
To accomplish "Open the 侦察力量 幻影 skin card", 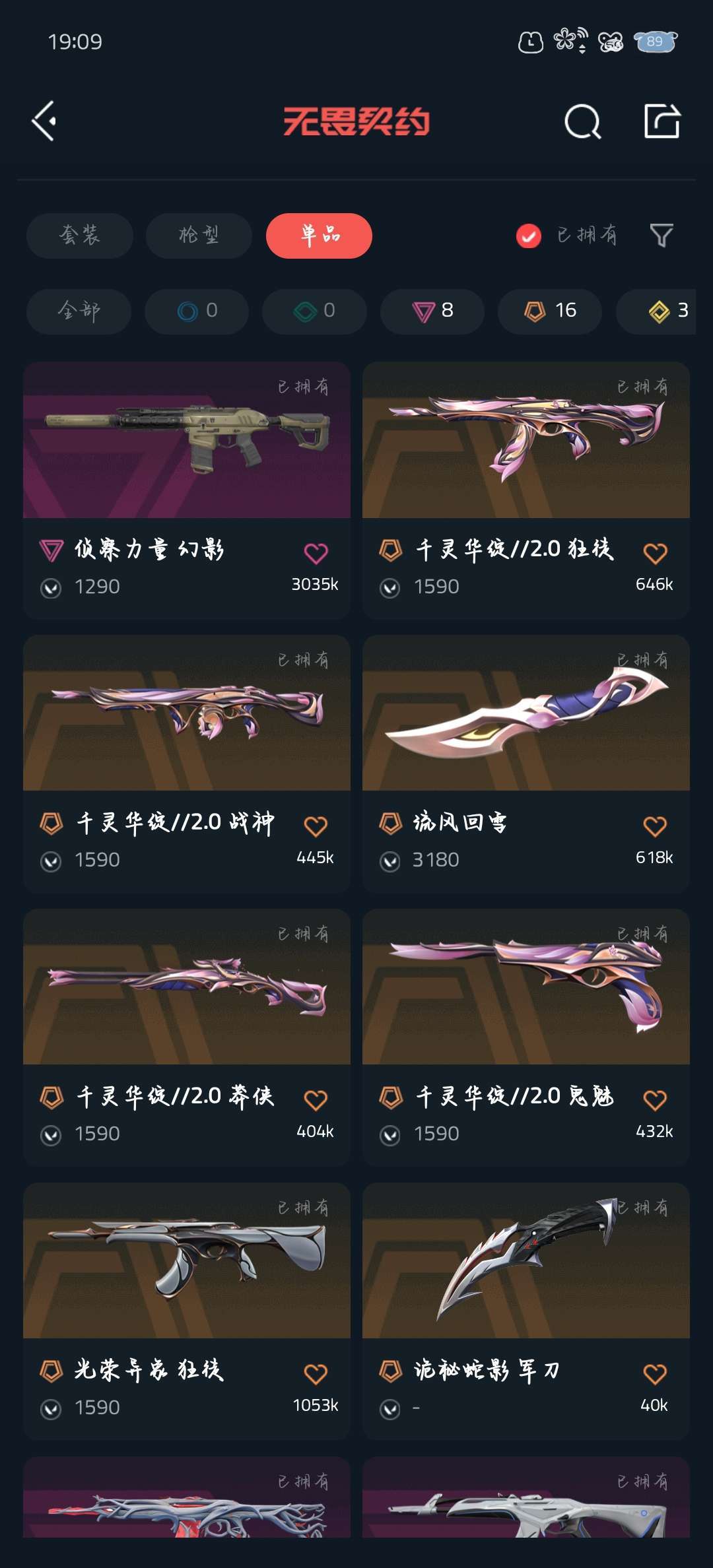I will [x=187, y=490].
